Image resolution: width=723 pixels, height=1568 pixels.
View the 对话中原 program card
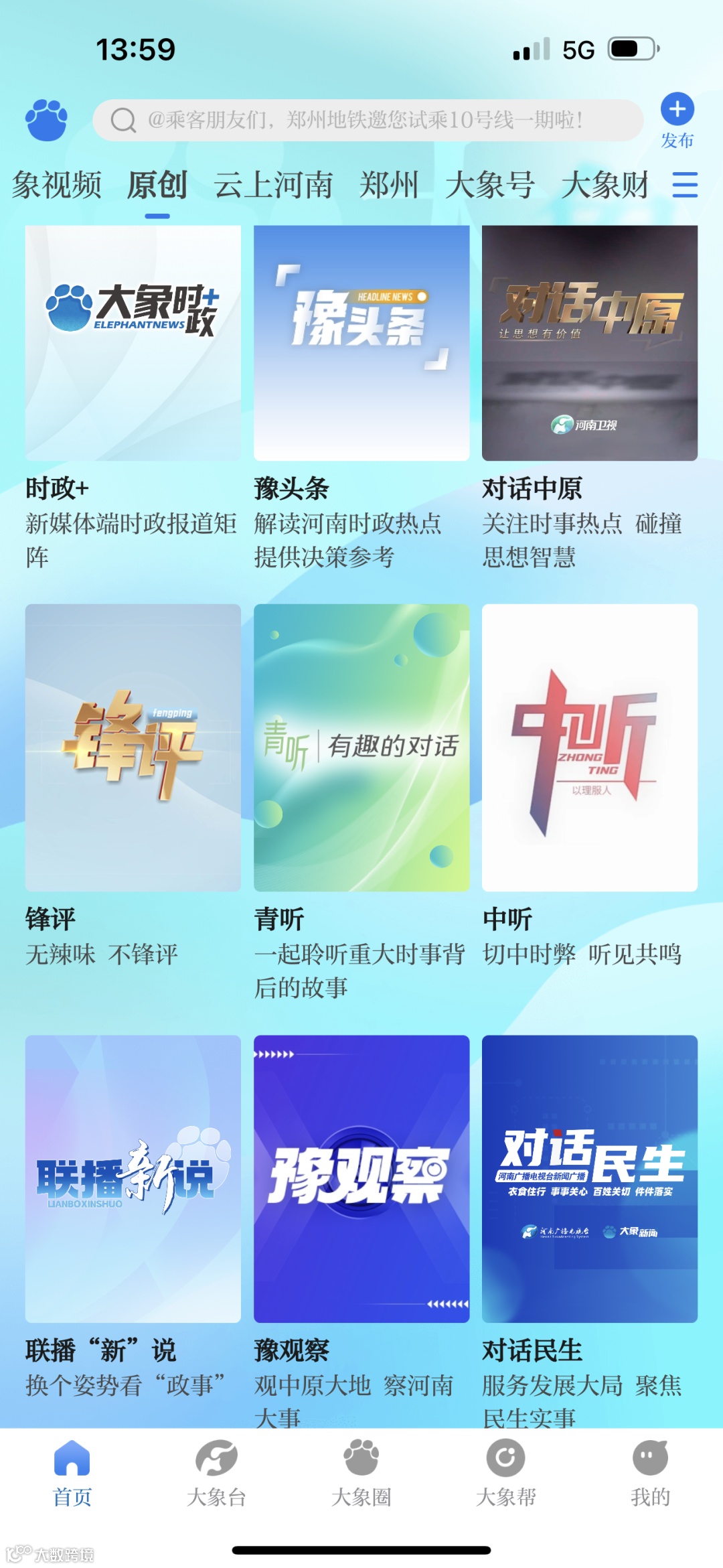pos(590,343)
